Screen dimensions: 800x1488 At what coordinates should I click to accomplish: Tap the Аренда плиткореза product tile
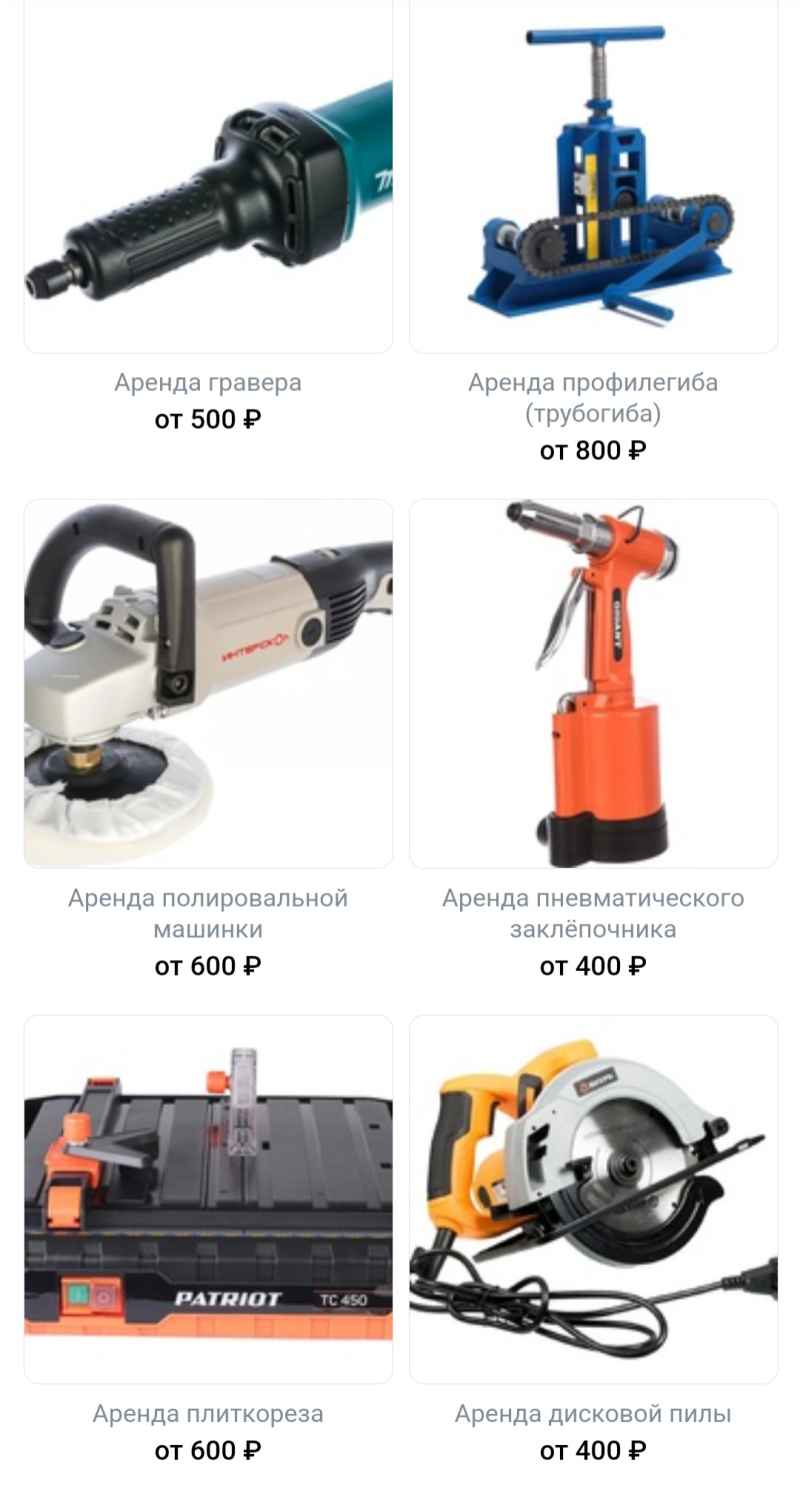click(x=208, y=1199)
